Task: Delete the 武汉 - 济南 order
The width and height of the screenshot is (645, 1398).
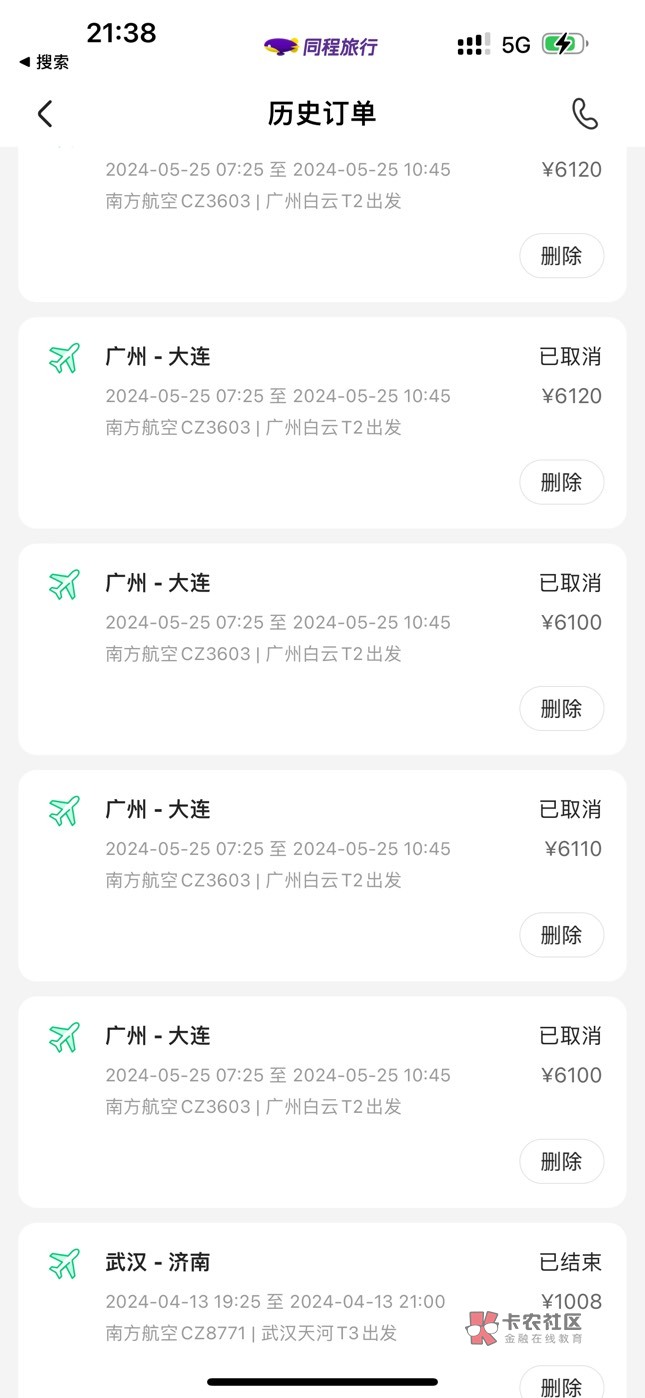Action: click(x=561, y=1385)
